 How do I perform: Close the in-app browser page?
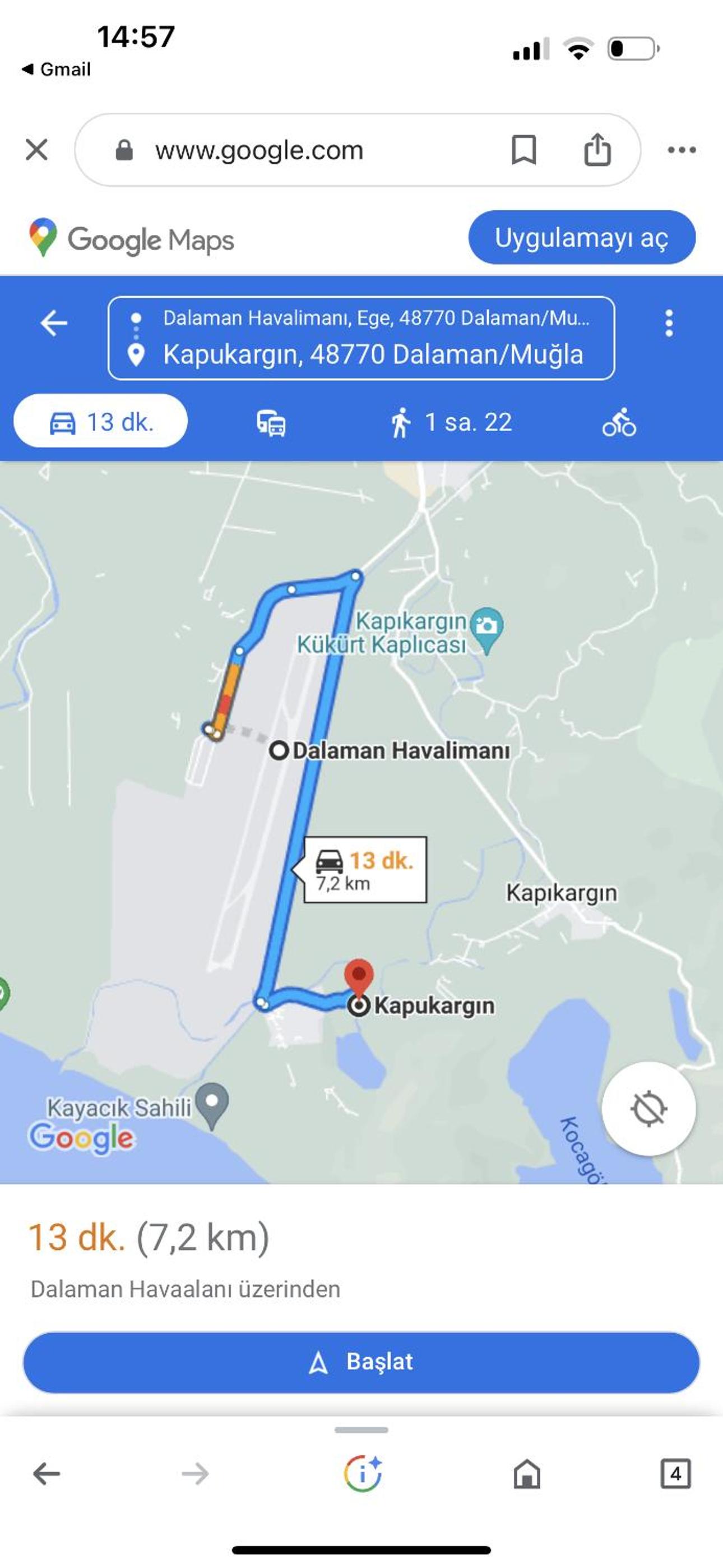[x=36, y=149]
